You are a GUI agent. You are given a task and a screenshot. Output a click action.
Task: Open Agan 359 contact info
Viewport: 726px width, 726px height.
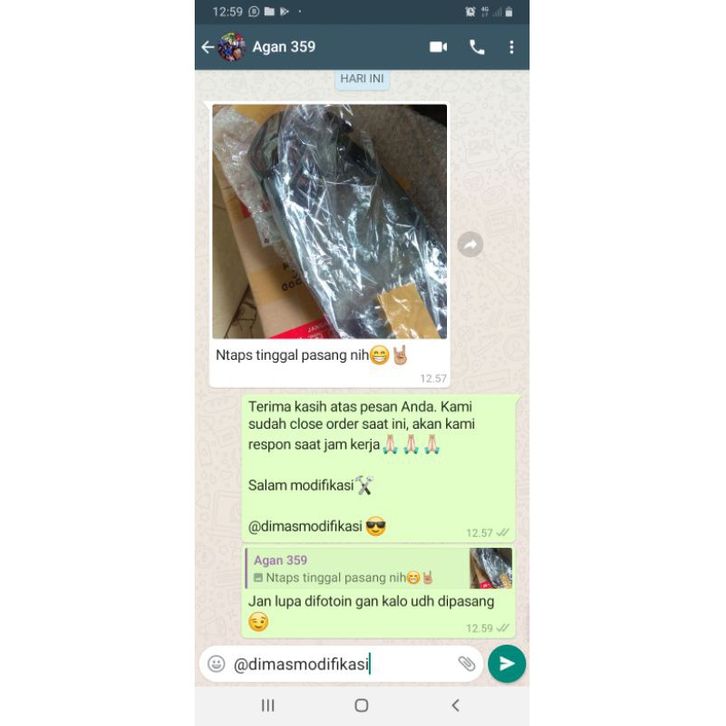[284, 47]
